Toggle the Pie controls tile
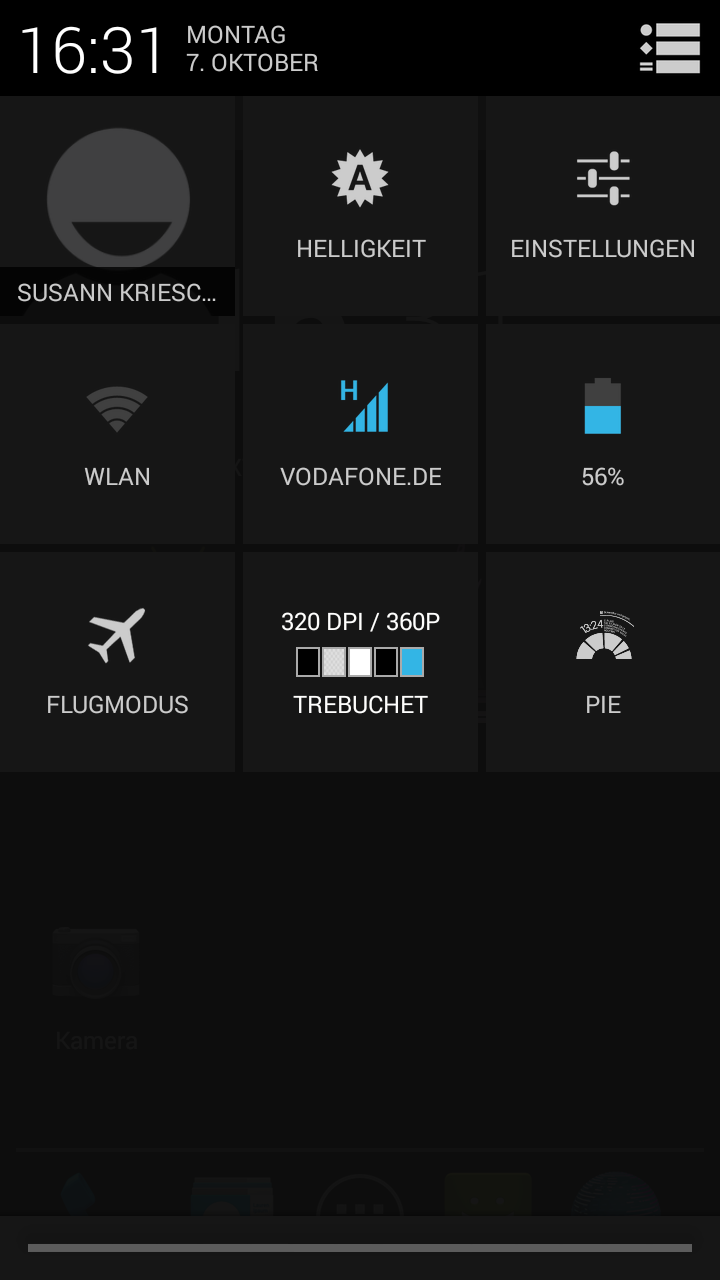Image resolution: width=720 pixels, height=1280 pixels. click(x=602, y=661)
